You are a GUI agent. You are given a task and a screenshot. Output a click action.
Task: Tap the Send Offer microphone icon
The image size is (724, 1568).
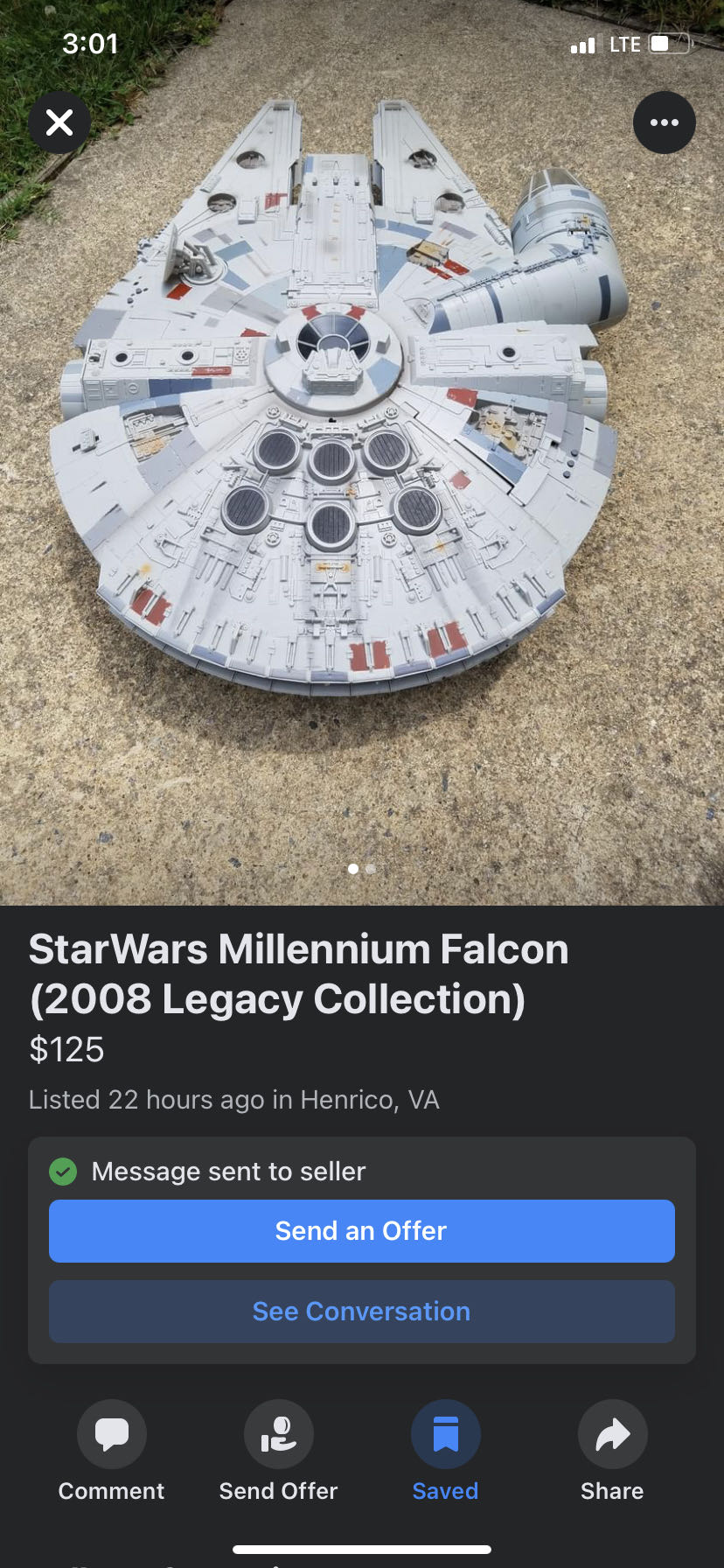coord(277,1434)
